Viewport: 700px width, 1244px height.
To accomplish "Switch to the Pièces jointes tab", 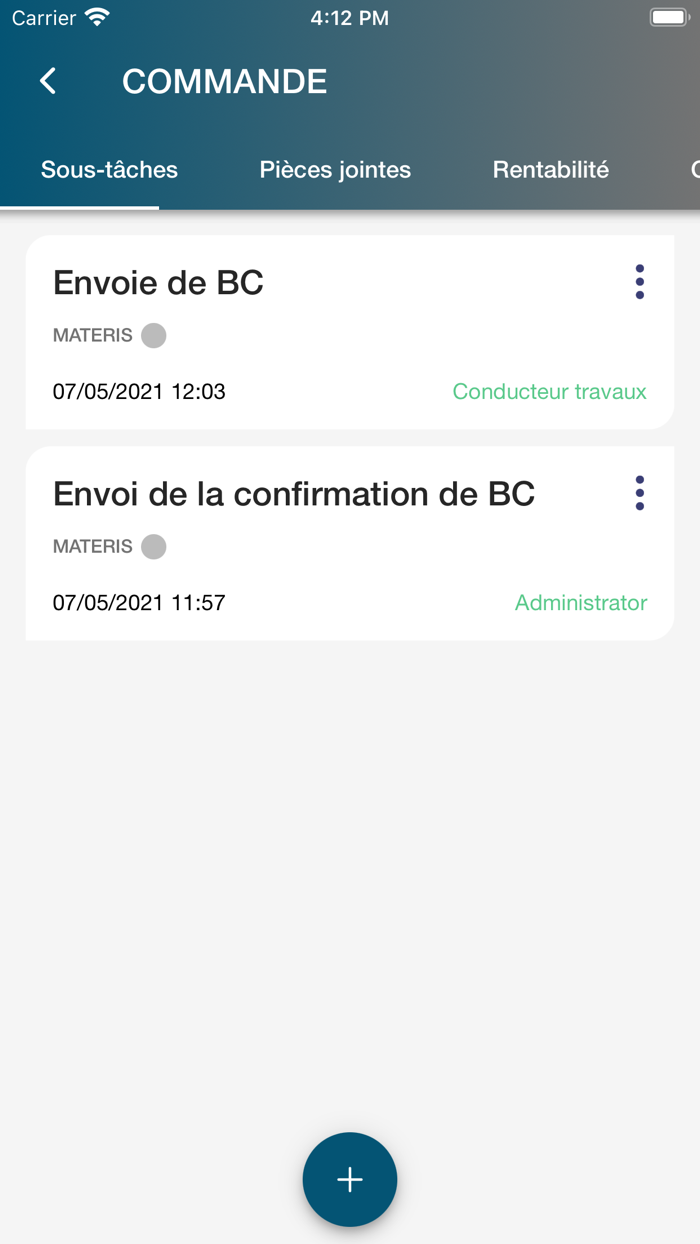I will click(x=335, y=170).
